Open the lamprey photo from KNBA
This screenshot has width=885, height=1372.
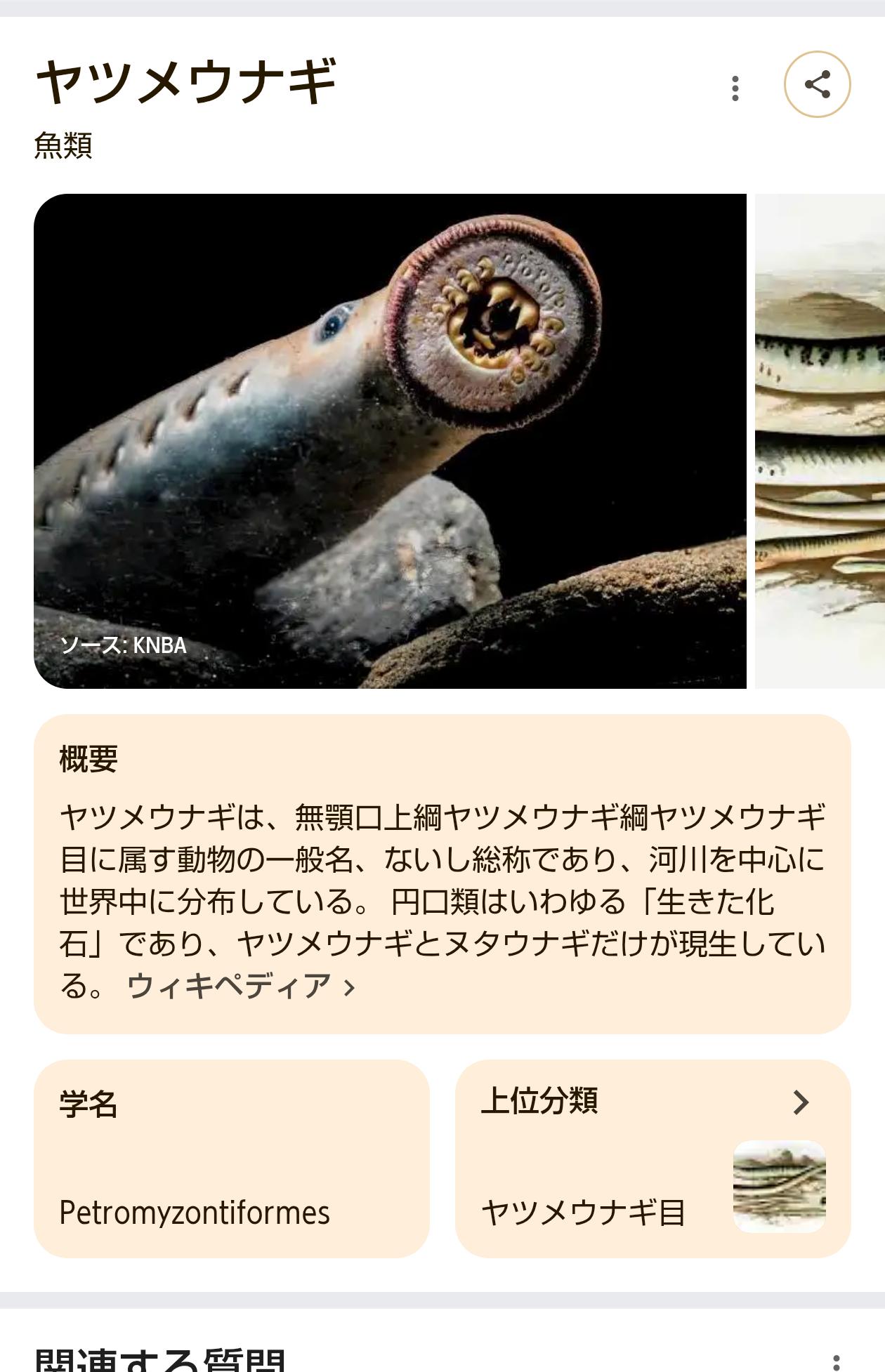point(390,441)
